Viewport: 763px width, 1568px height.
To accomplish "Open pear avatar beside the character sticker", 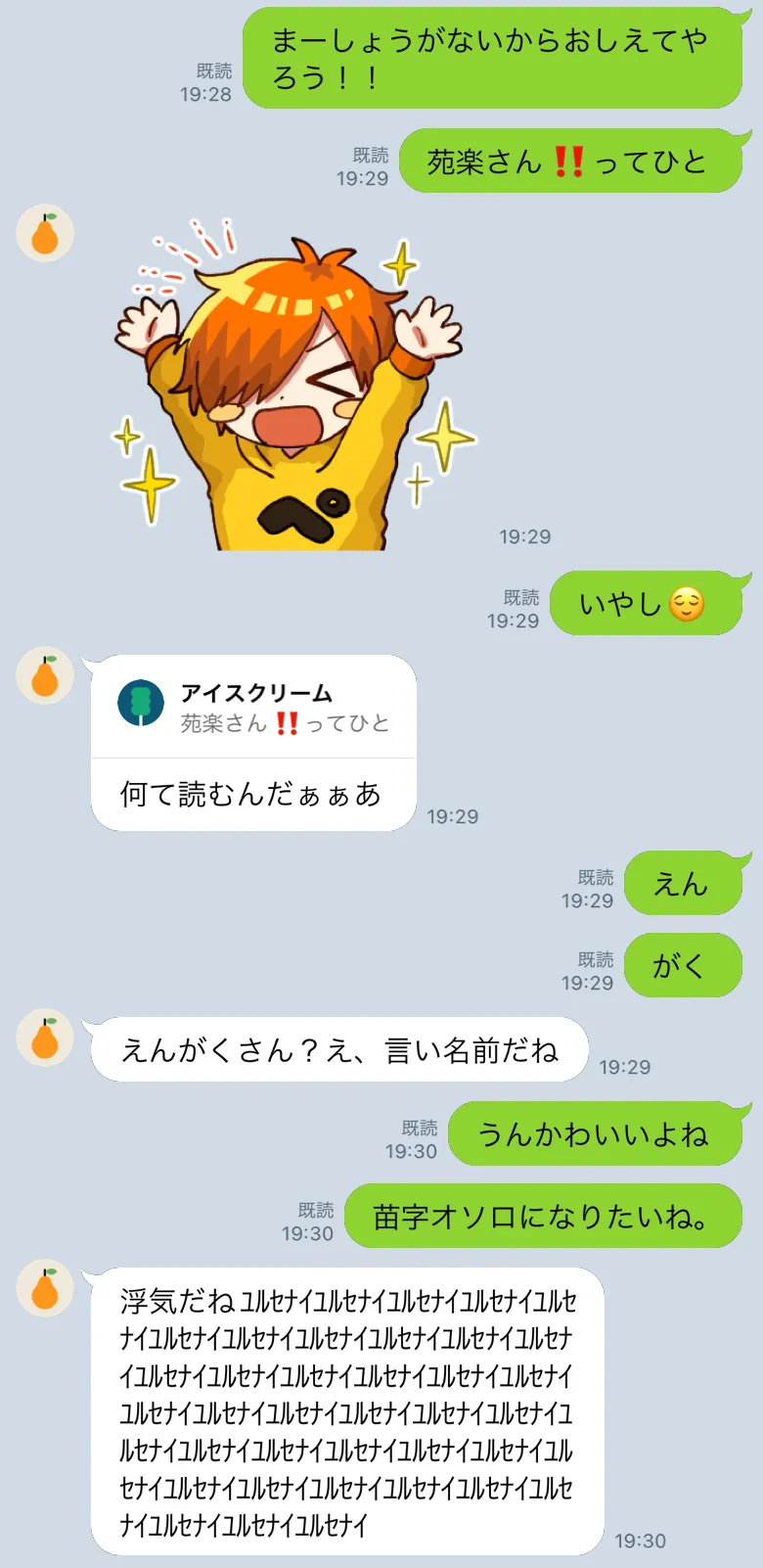I will pos(45,234).
